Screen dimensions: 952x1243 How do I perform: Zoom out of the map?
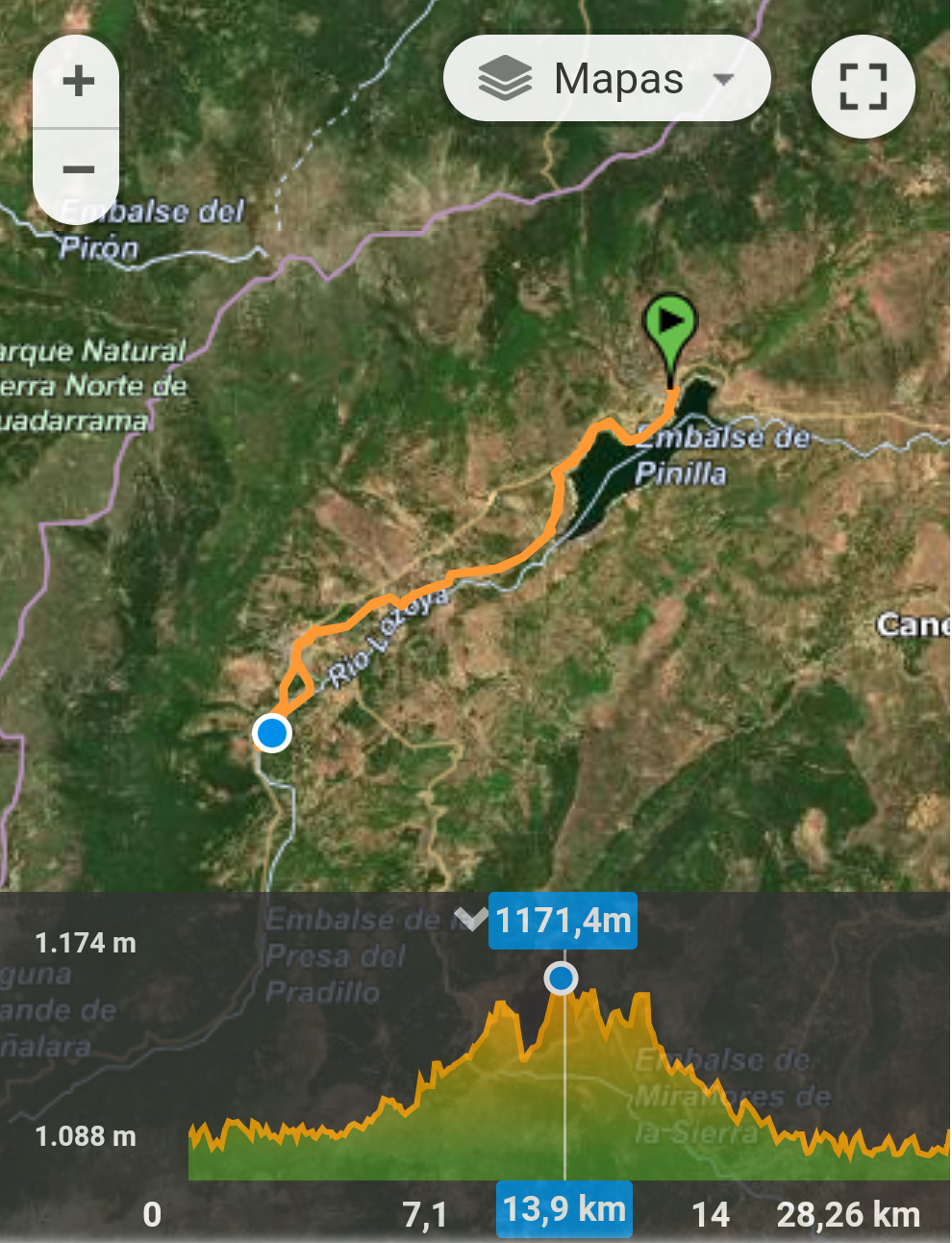click(x=77, y=171)
